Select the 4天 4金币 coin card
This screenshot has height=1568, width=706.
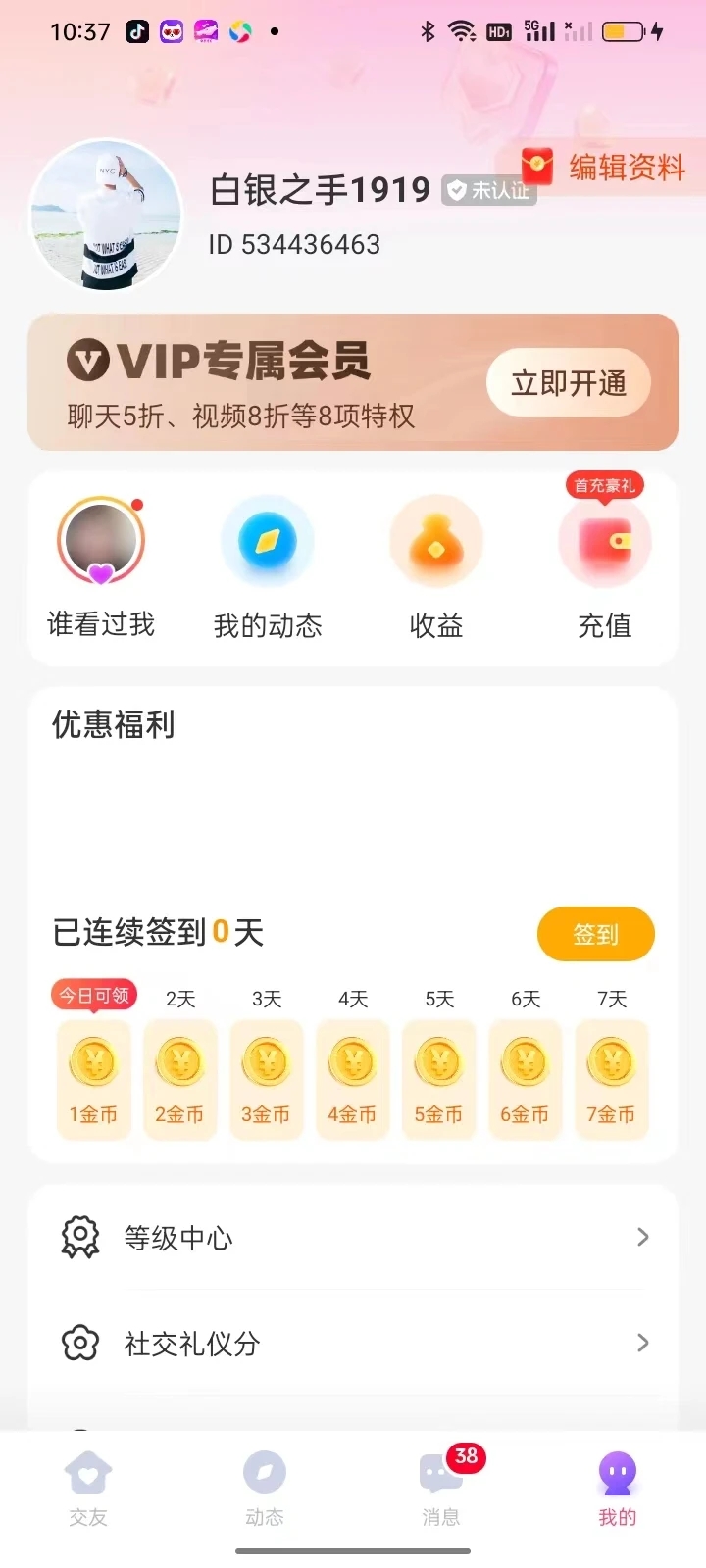click(352, 1078)
